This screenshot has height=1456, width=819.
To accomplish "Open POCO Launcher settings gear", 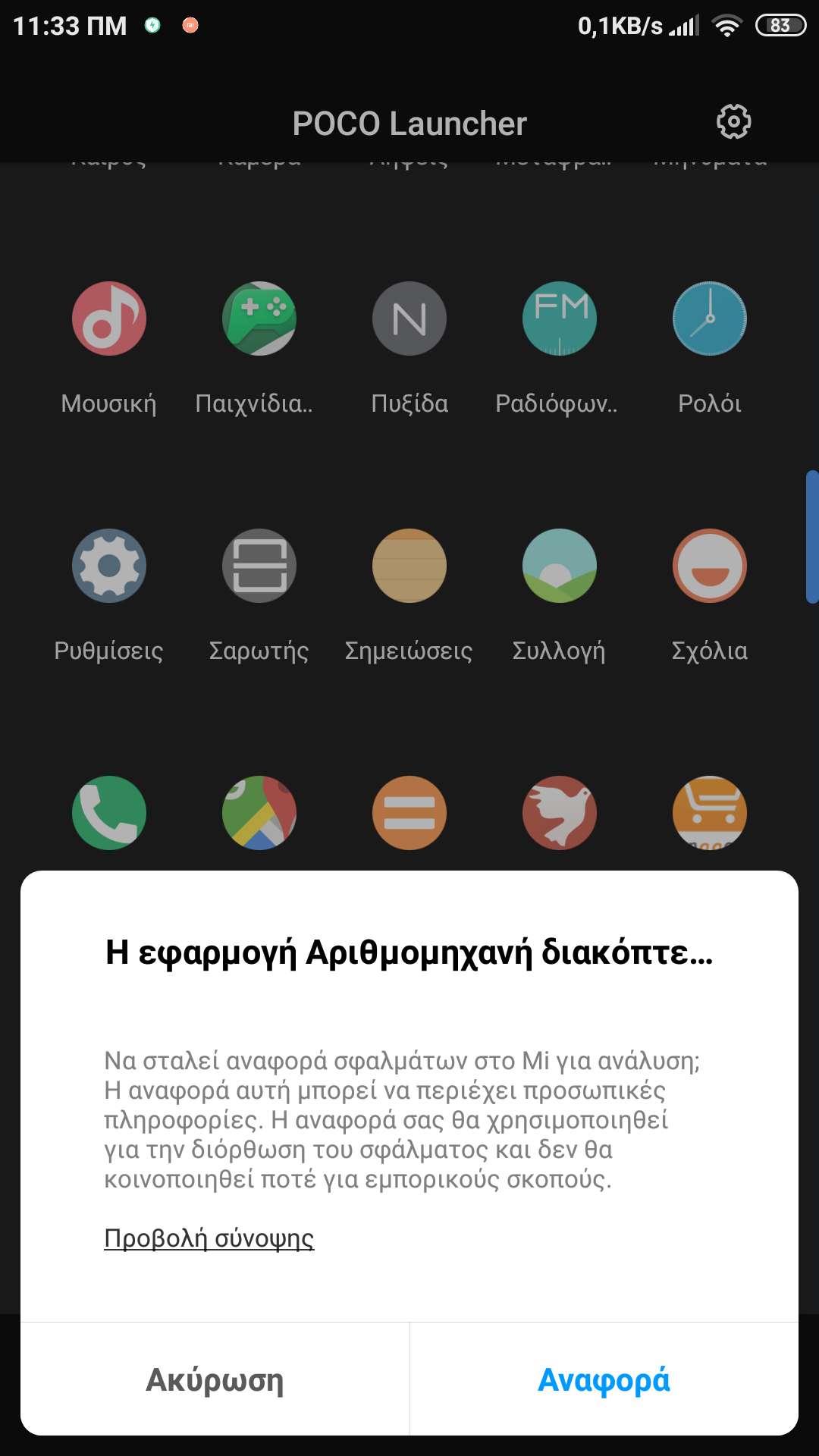I will point(733,122).
